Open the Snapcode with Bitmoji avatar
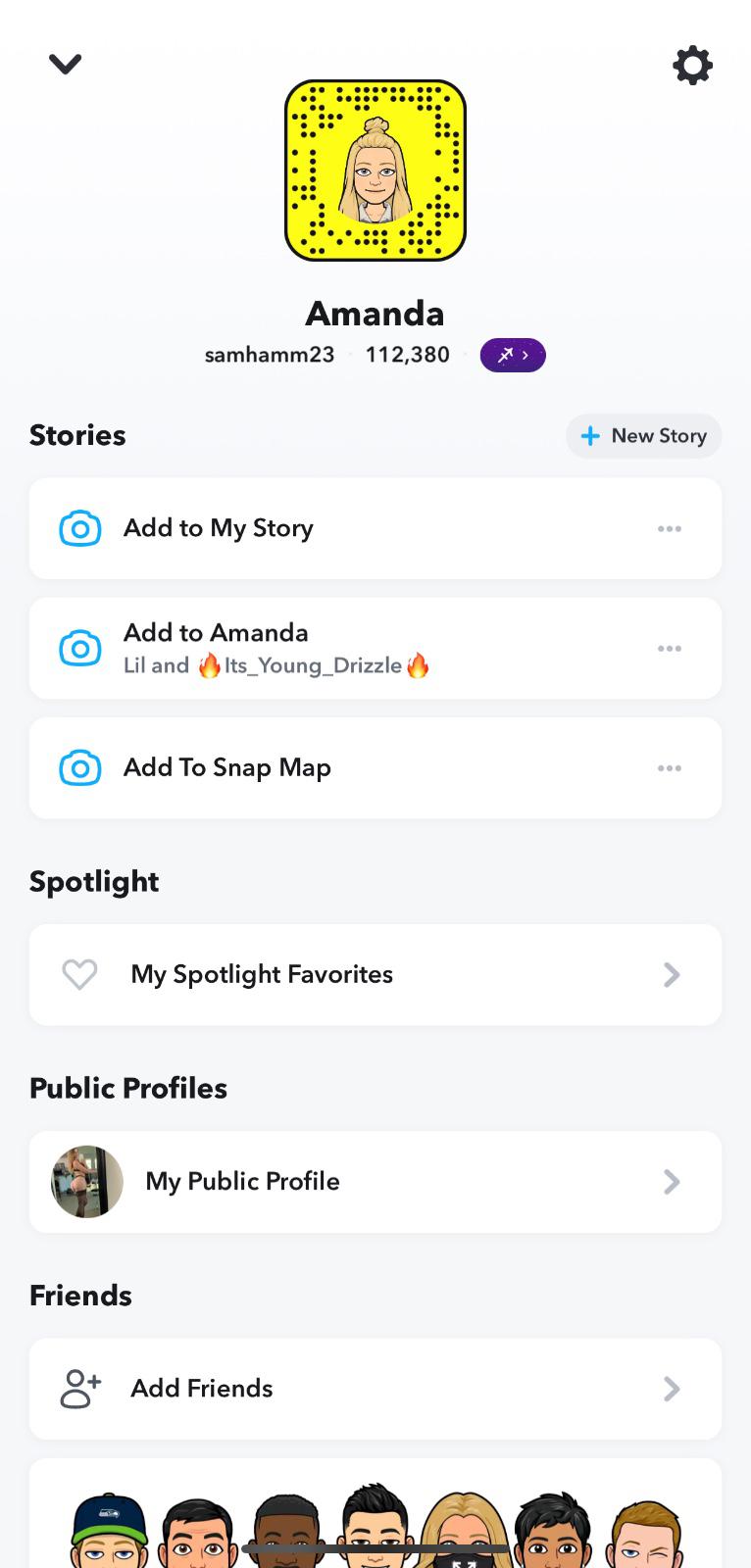The image size is (751, 1568). (375, 171)
